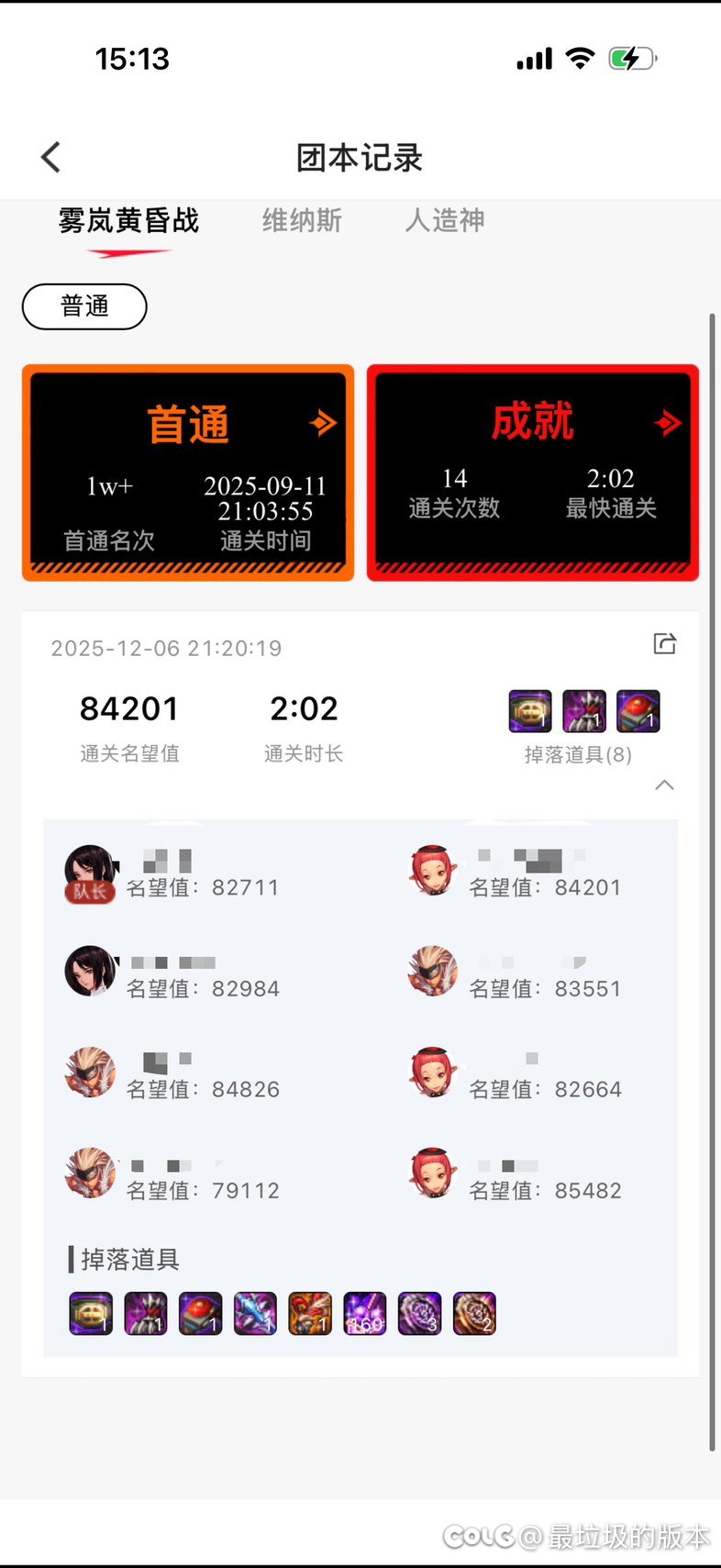This screenshot has height=1568, width=721.
Task: Select the 雾岚黄昏战 tab
Action: pos(128,221)
